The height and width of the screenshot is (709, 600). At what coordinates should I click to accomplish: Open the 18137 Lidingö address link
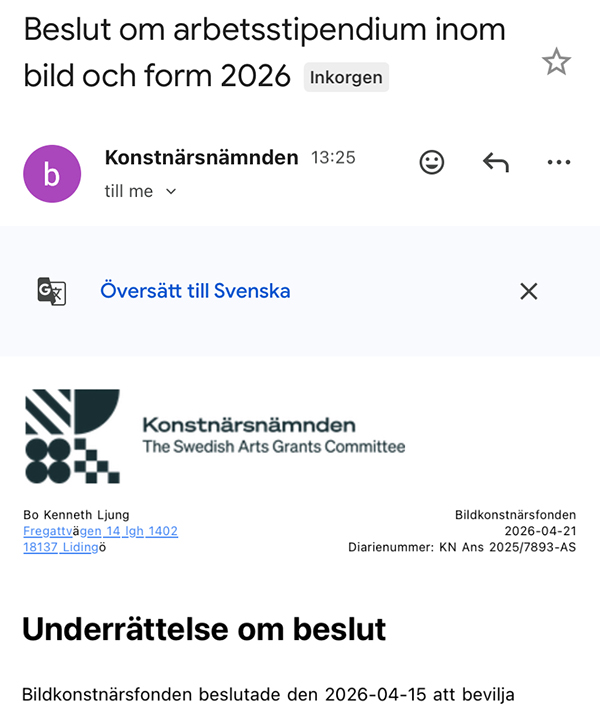(65, 547)
